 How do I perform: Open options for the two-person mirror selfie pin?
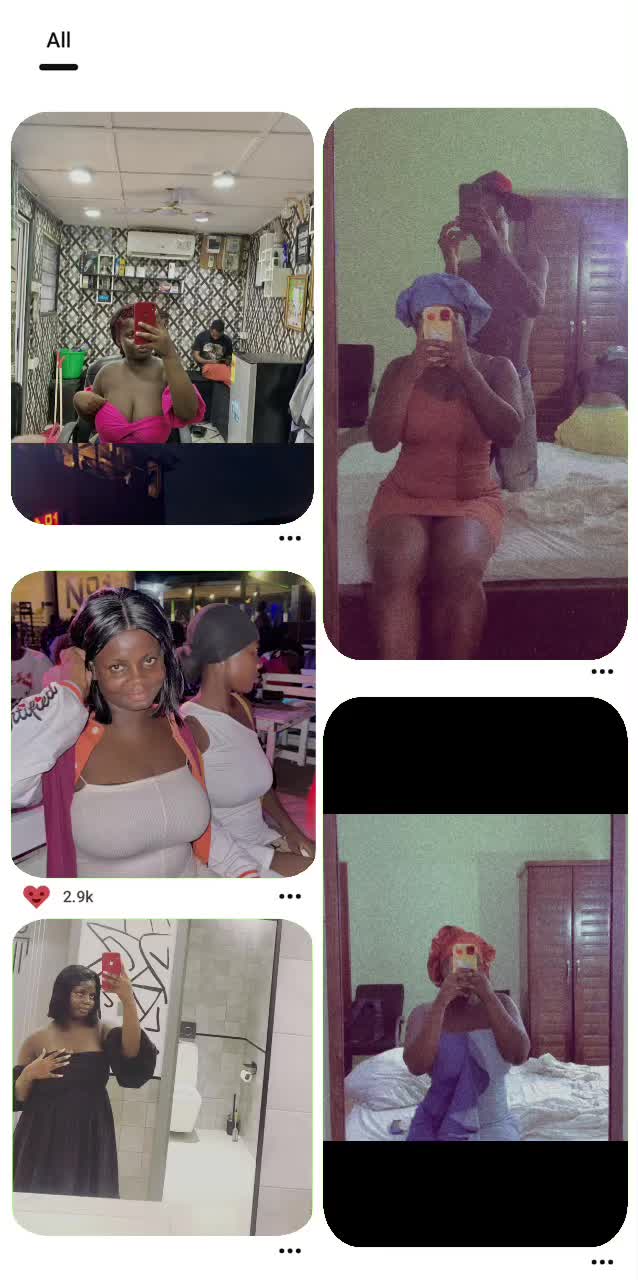tap(602, 672)
